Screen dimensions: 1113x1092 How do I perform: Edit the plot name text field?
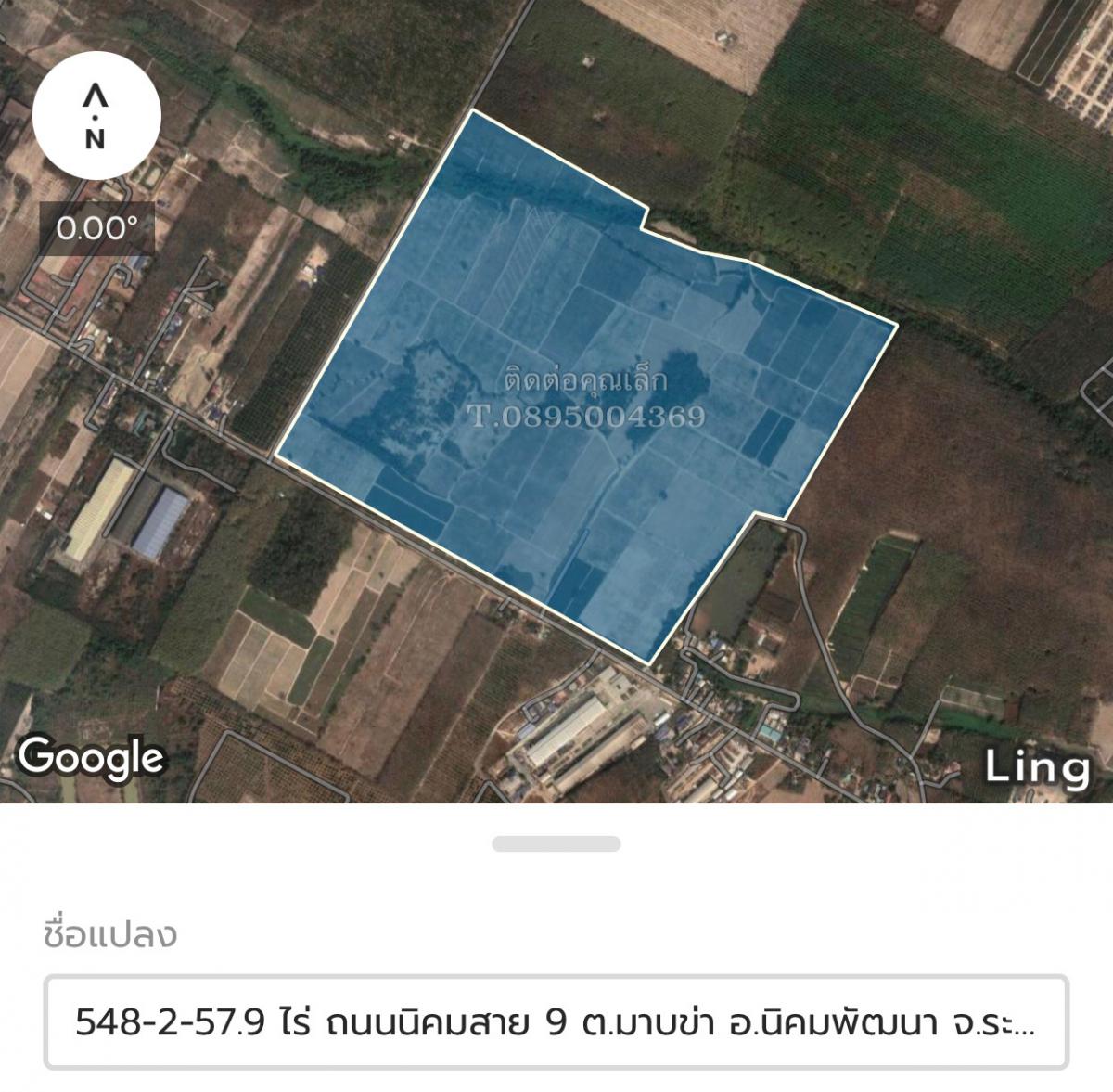(x=556, y=1021)
